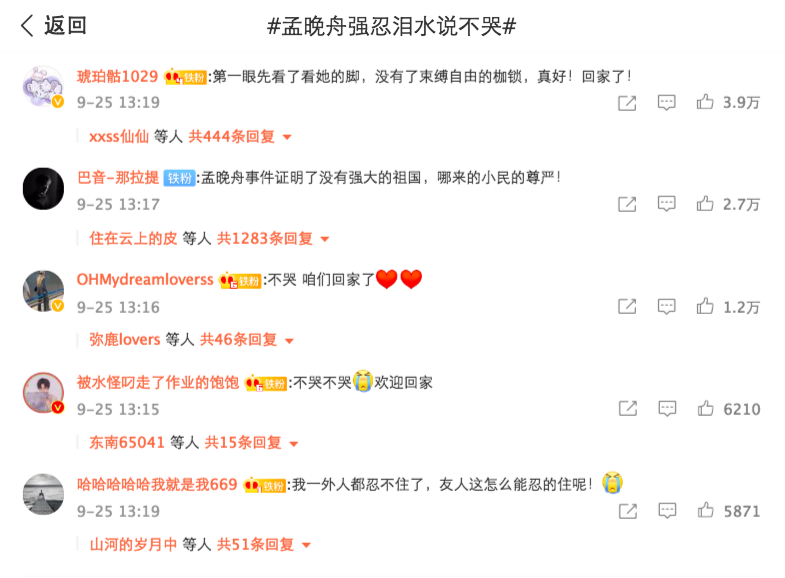Open 琥珀骷1029's profile avatar
Viewport: 785px width, 578px height.
pos(43,86)
